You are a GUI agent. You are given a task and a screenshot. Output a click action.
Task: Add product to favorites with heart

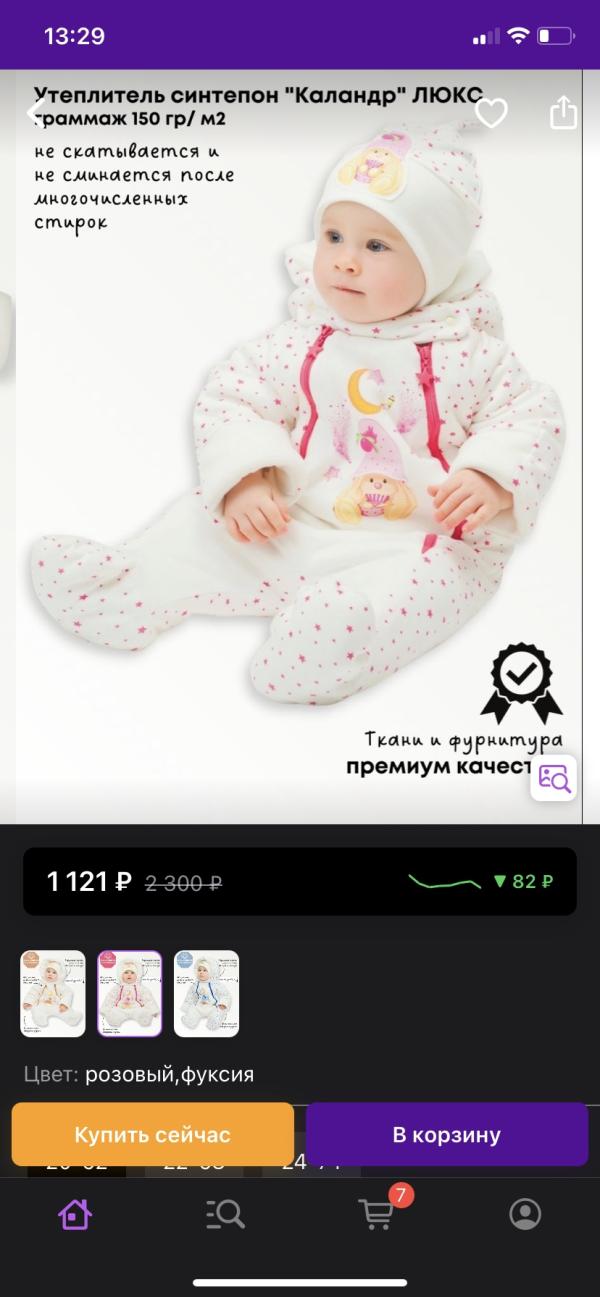tap(491, 113)
